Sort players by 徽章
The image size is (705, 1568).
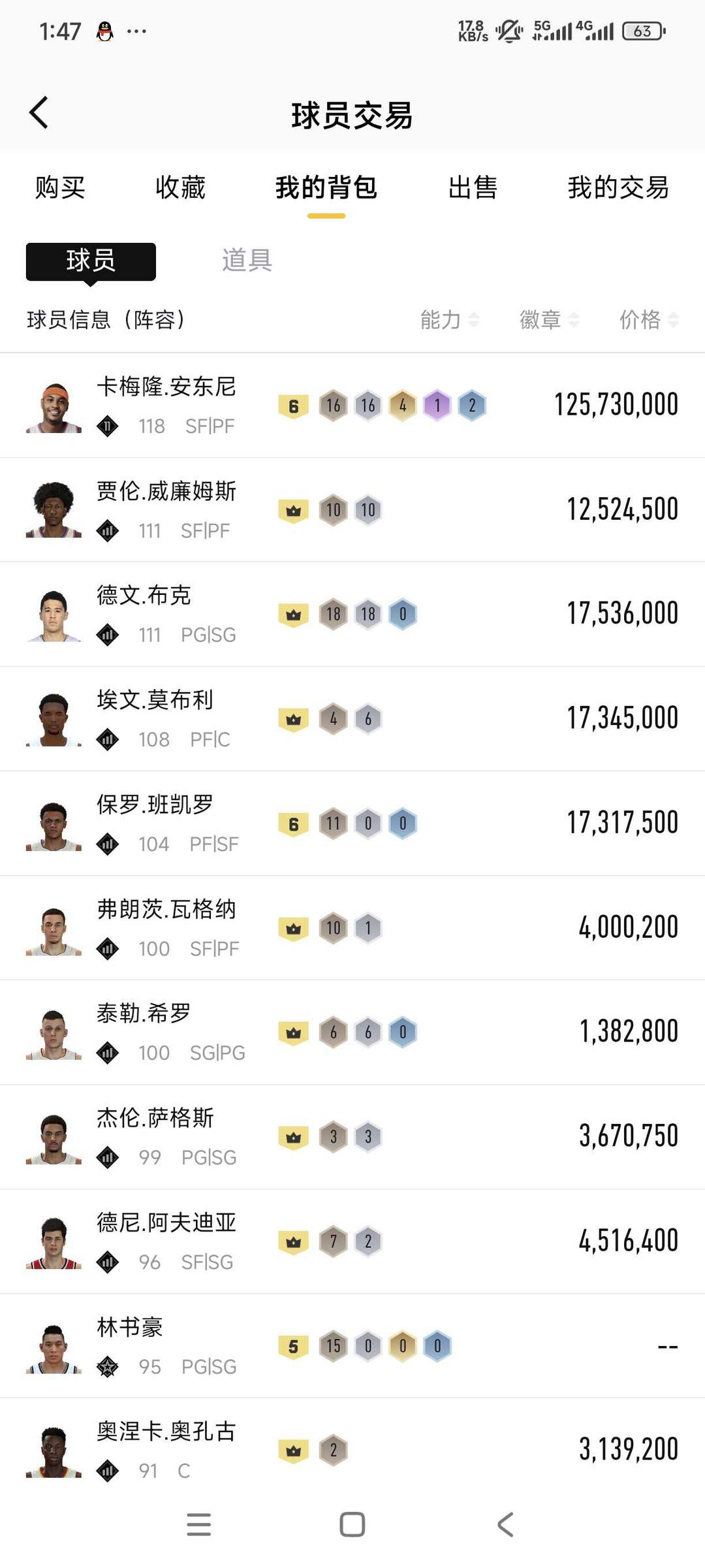point(548,319)
